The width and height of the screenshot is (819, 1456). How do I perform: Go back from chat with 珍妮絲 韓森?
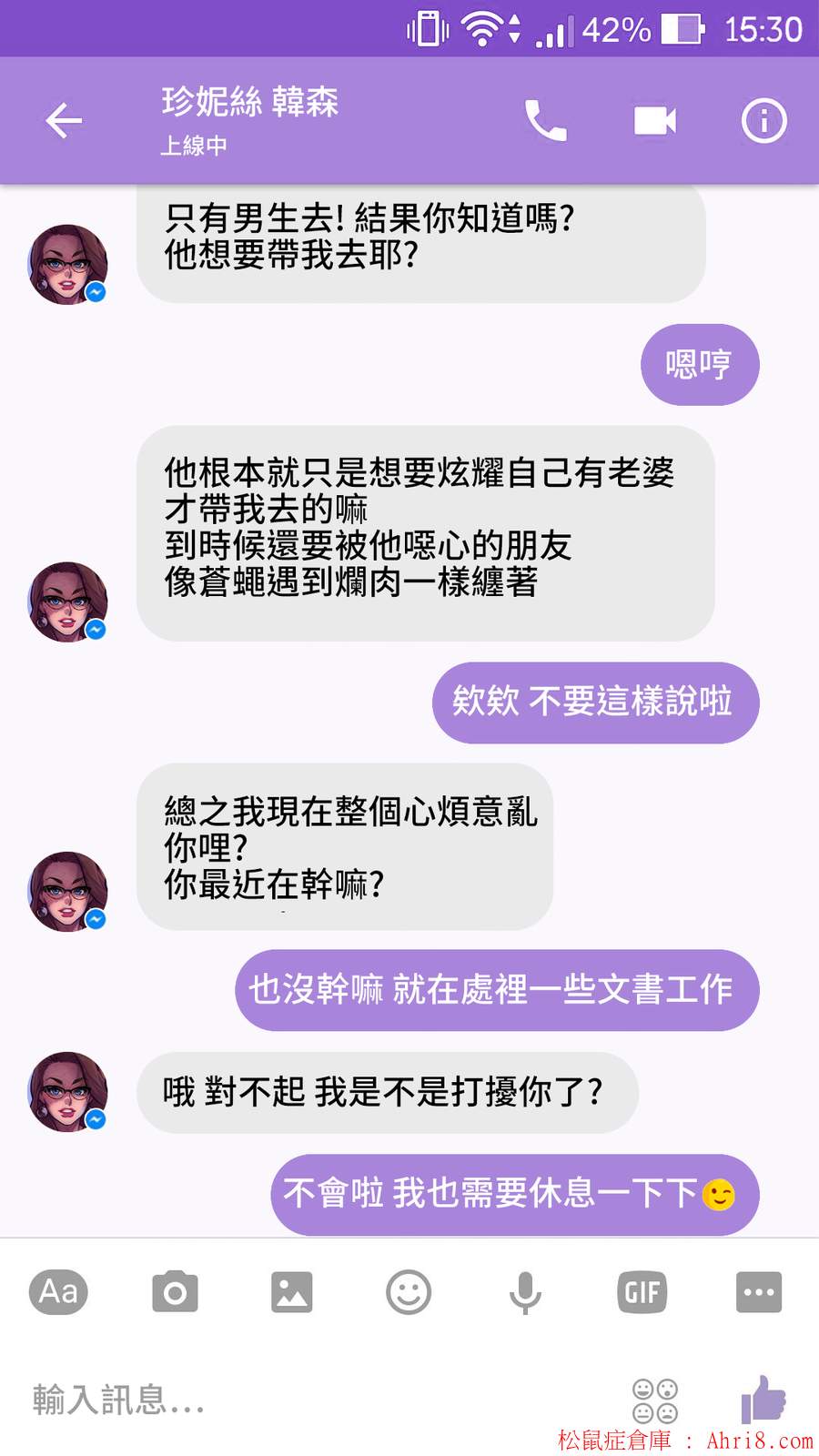[x=64, y=121]
